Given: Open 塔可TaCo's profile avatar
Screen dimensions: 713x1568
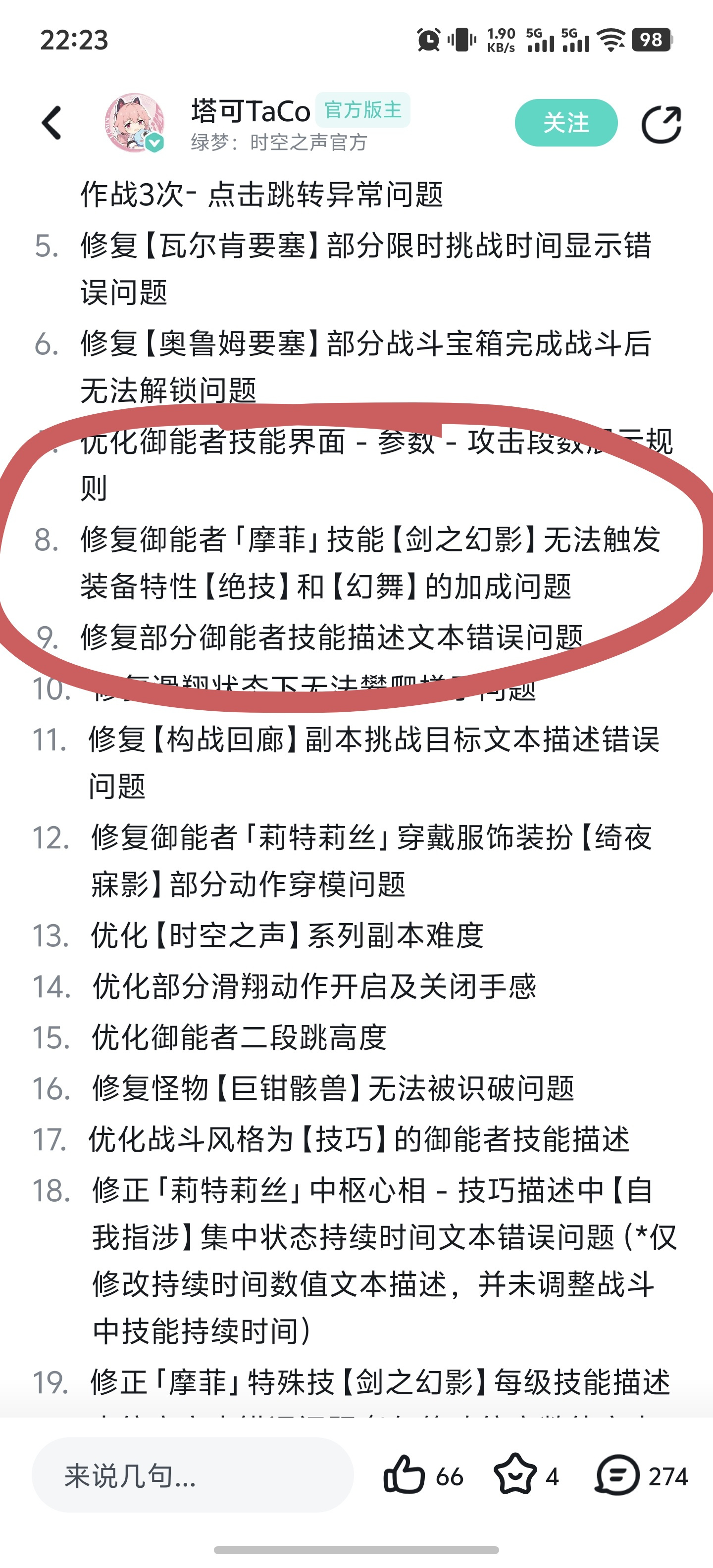Looking at the screenshot, I should point(135,123).
